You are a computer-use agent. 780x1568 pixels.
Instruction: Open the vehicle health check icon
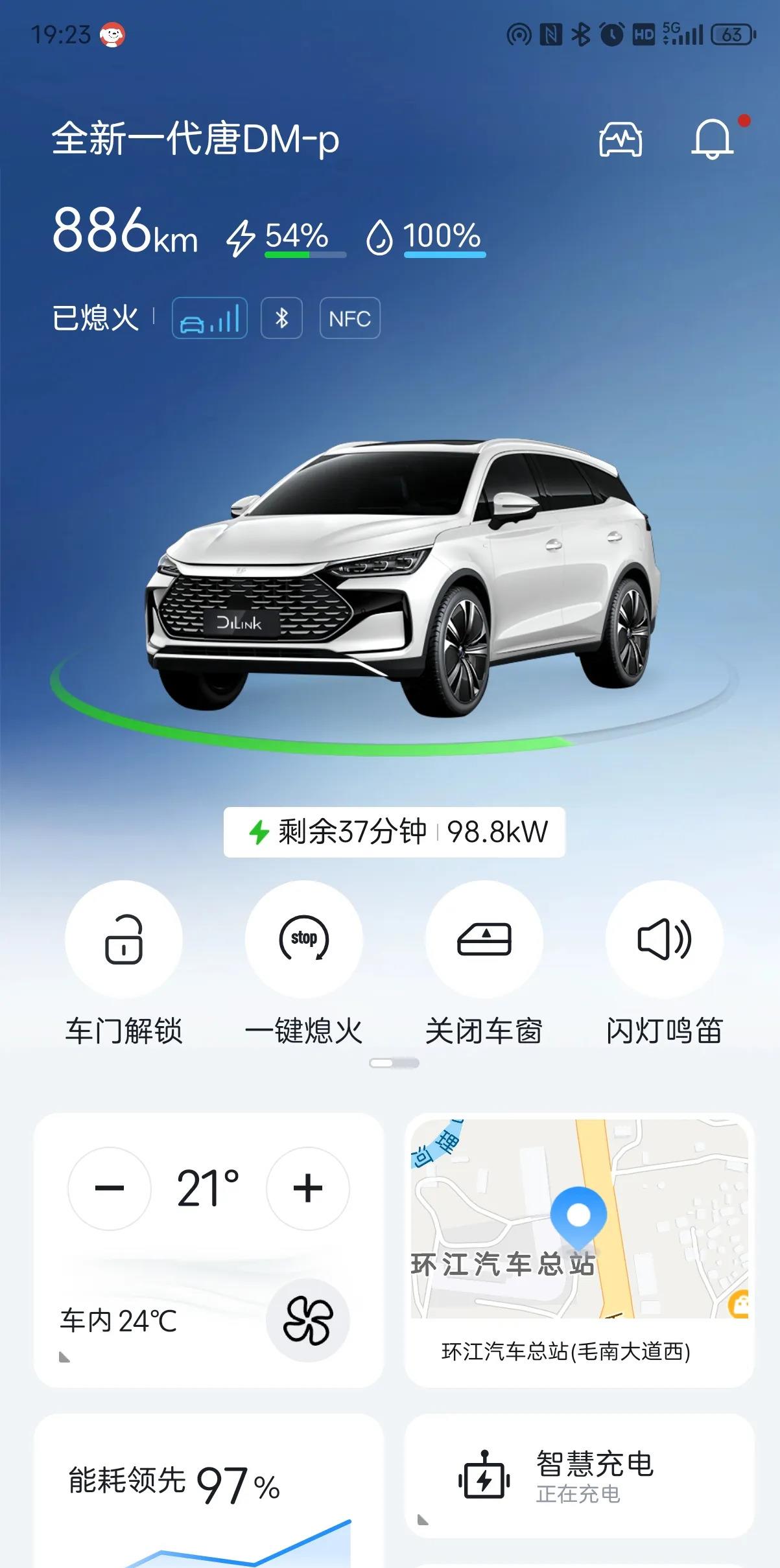620,139
